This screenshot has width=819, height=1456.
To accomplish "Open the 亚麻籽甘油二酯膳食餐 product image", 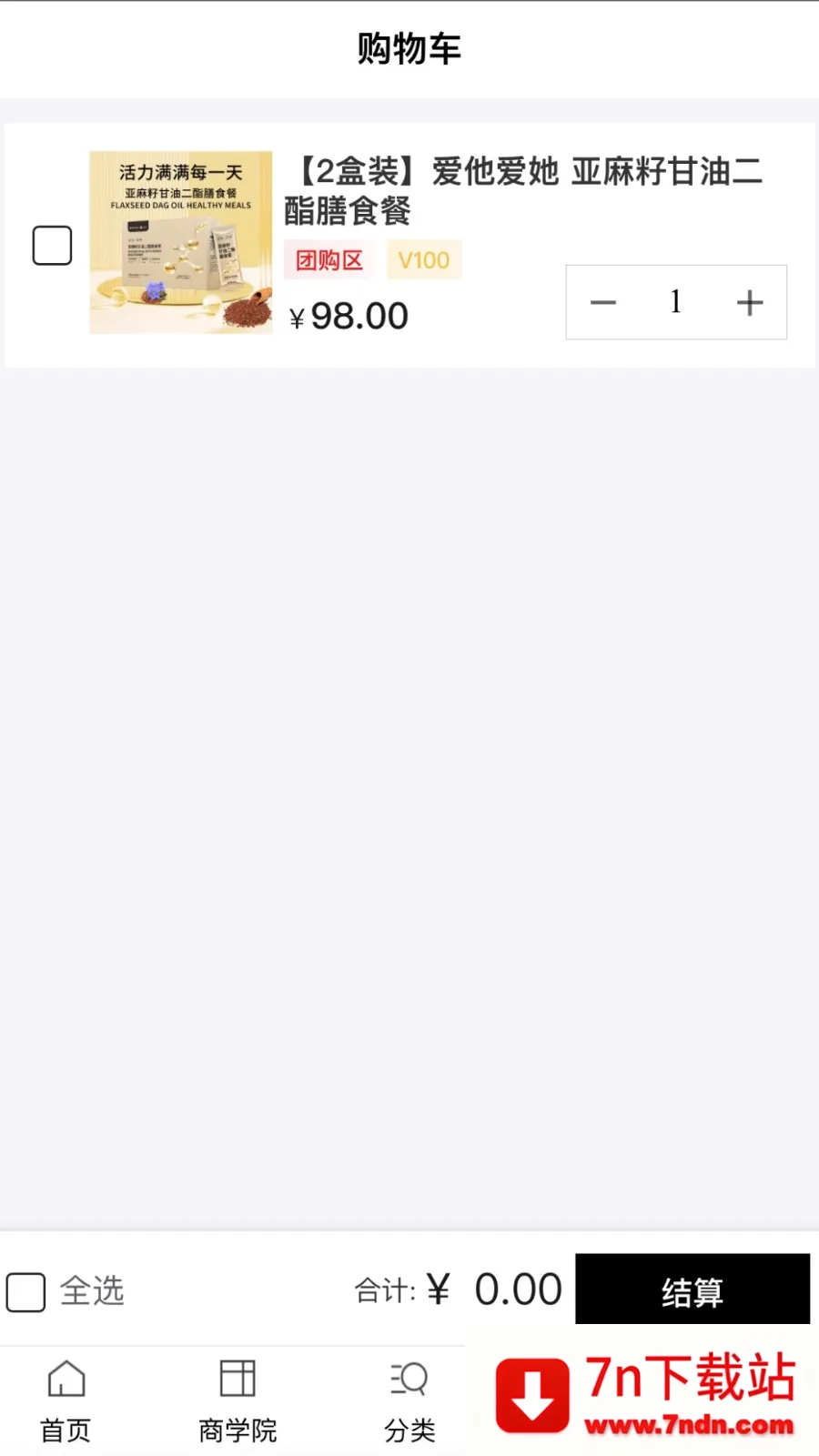I will [x=180, y=242].
